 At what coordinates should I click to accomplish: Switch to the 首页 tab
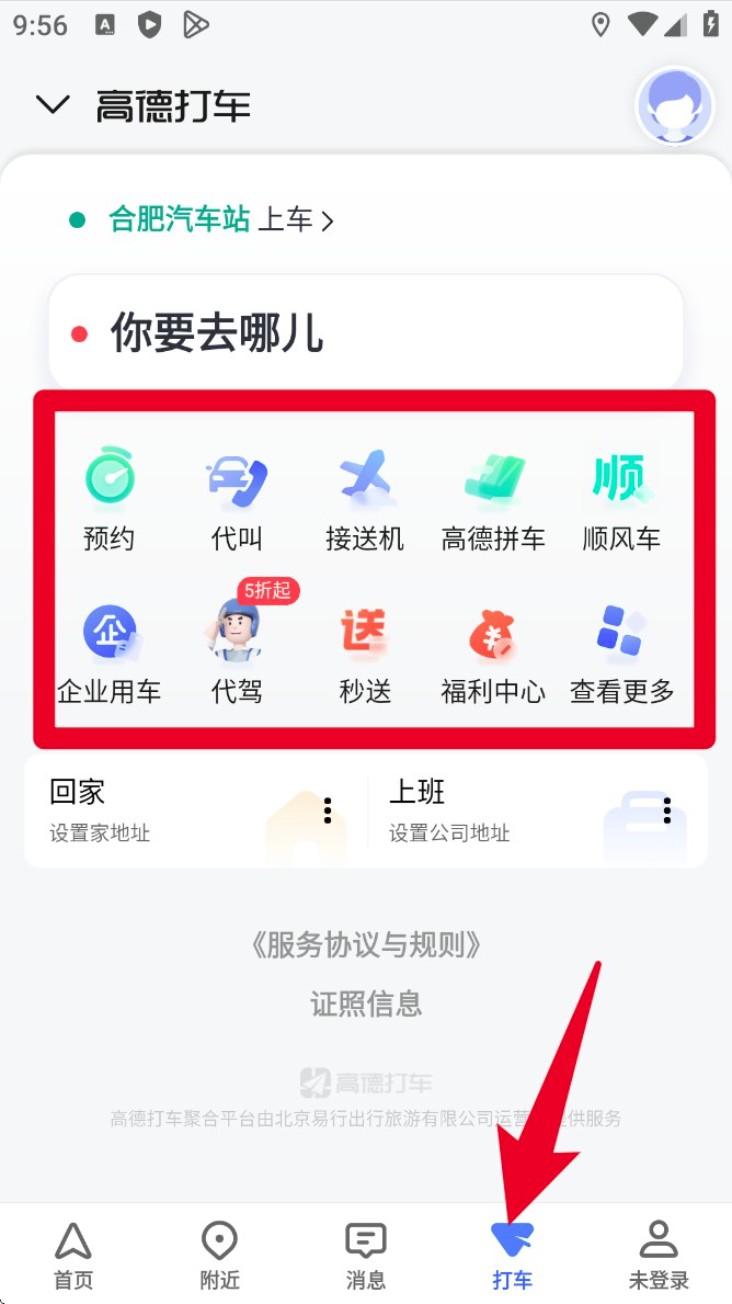pyautogui.click(x=73, y=1255)
